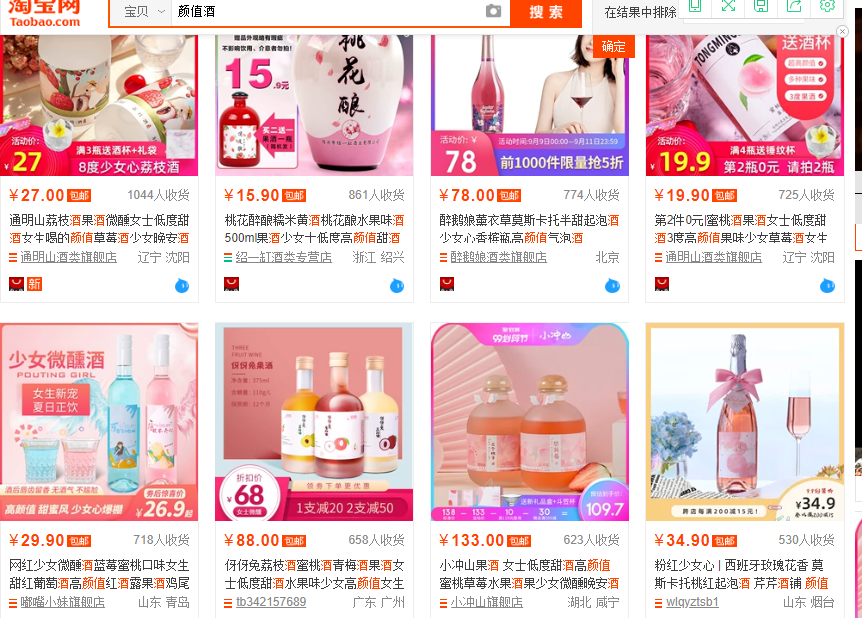This screenshot has width=862, height=618.
Task: View the 伢伢兔荔枝酒 ¥88.00 product image
Action: (314, 422)
